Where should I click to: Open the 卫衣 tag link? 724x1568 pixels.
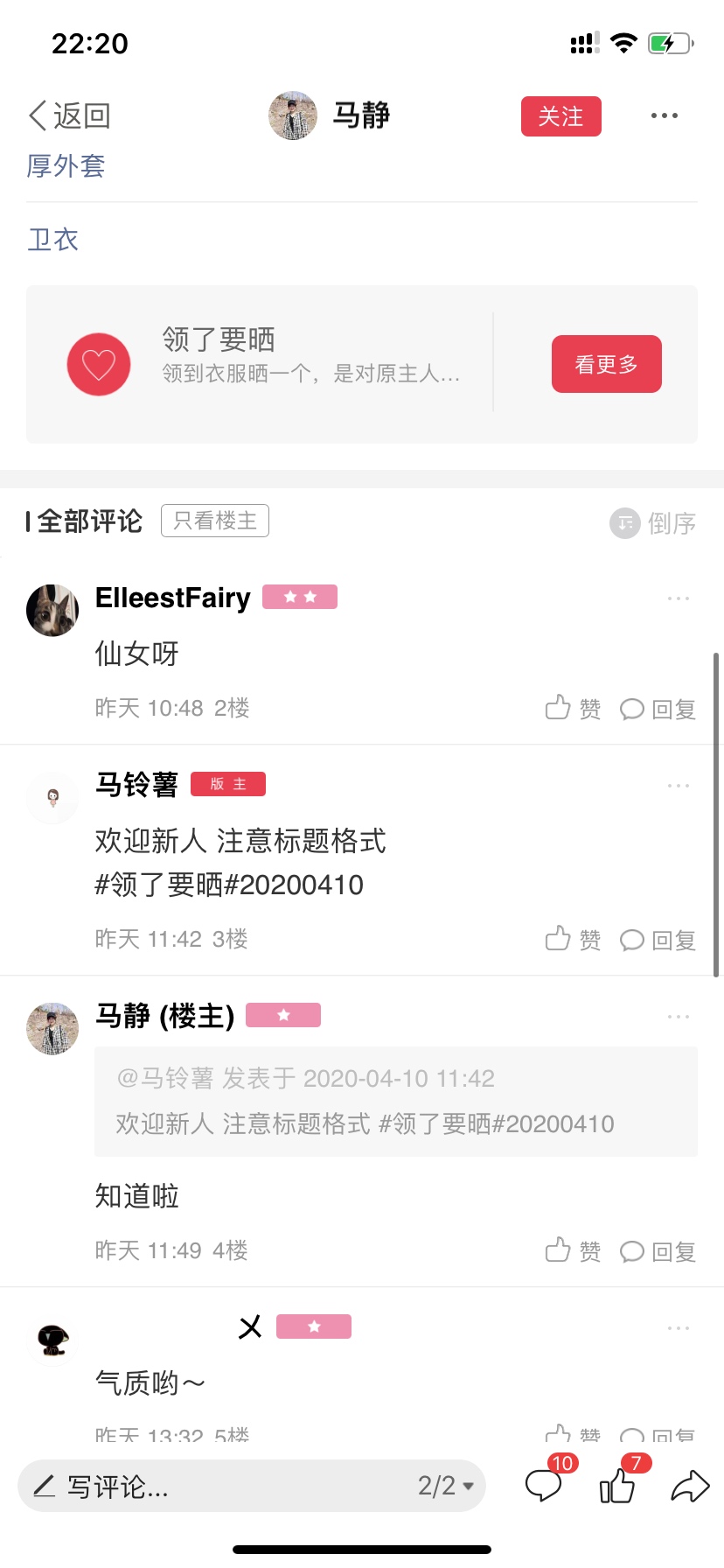(x=53, y=239)
